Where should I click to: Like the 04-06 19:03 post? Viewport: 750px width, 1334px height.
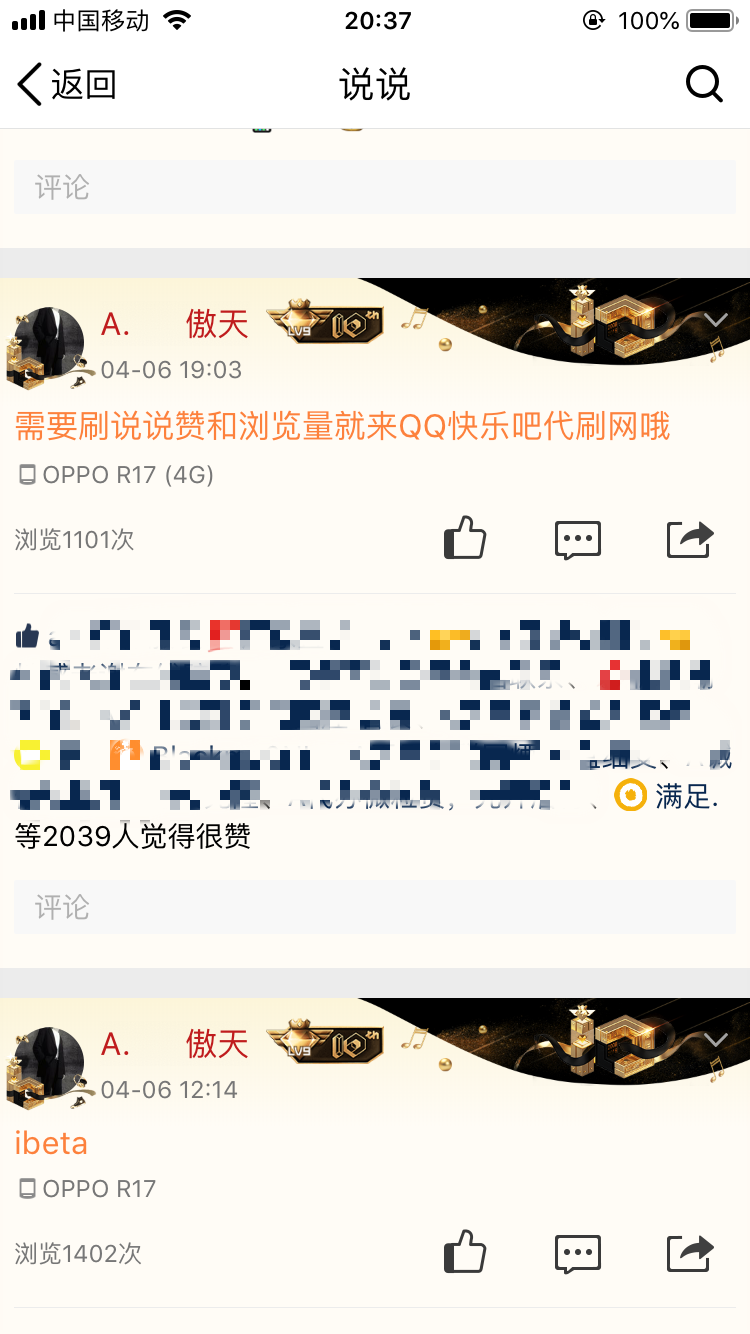pos(465,540)
